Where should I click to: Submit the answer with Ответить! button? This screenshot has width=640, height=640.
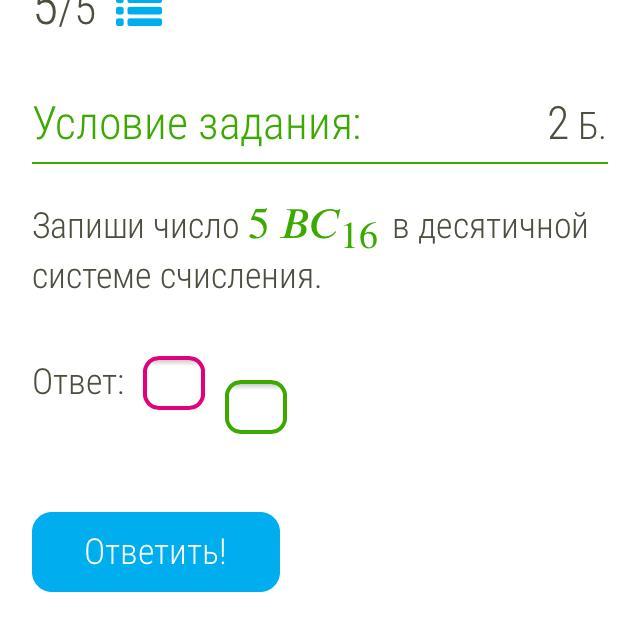tap(156, 552)
